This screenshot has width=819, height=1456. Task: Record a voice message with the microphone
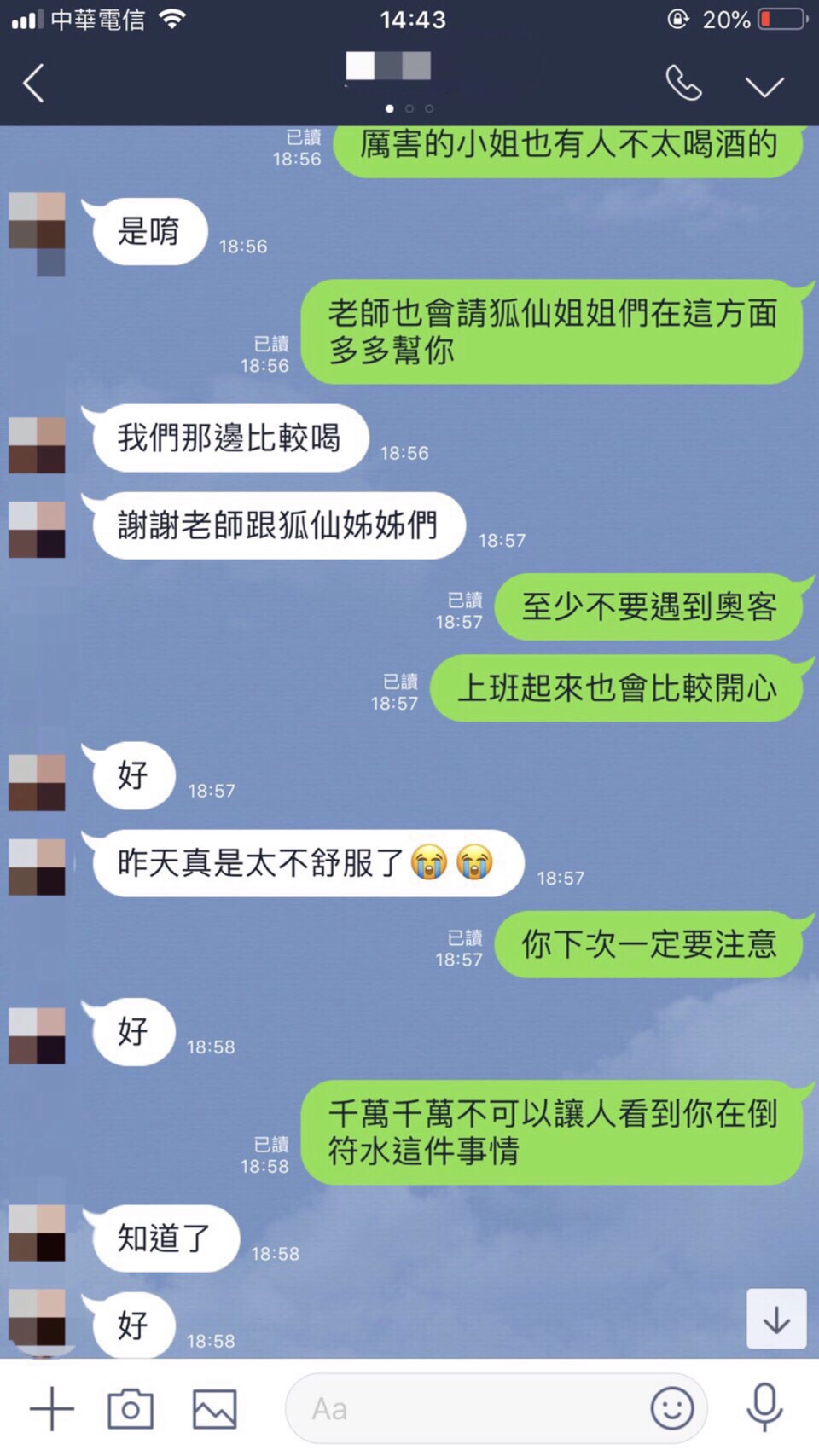pyautogui.click(x=764, y=1407)
